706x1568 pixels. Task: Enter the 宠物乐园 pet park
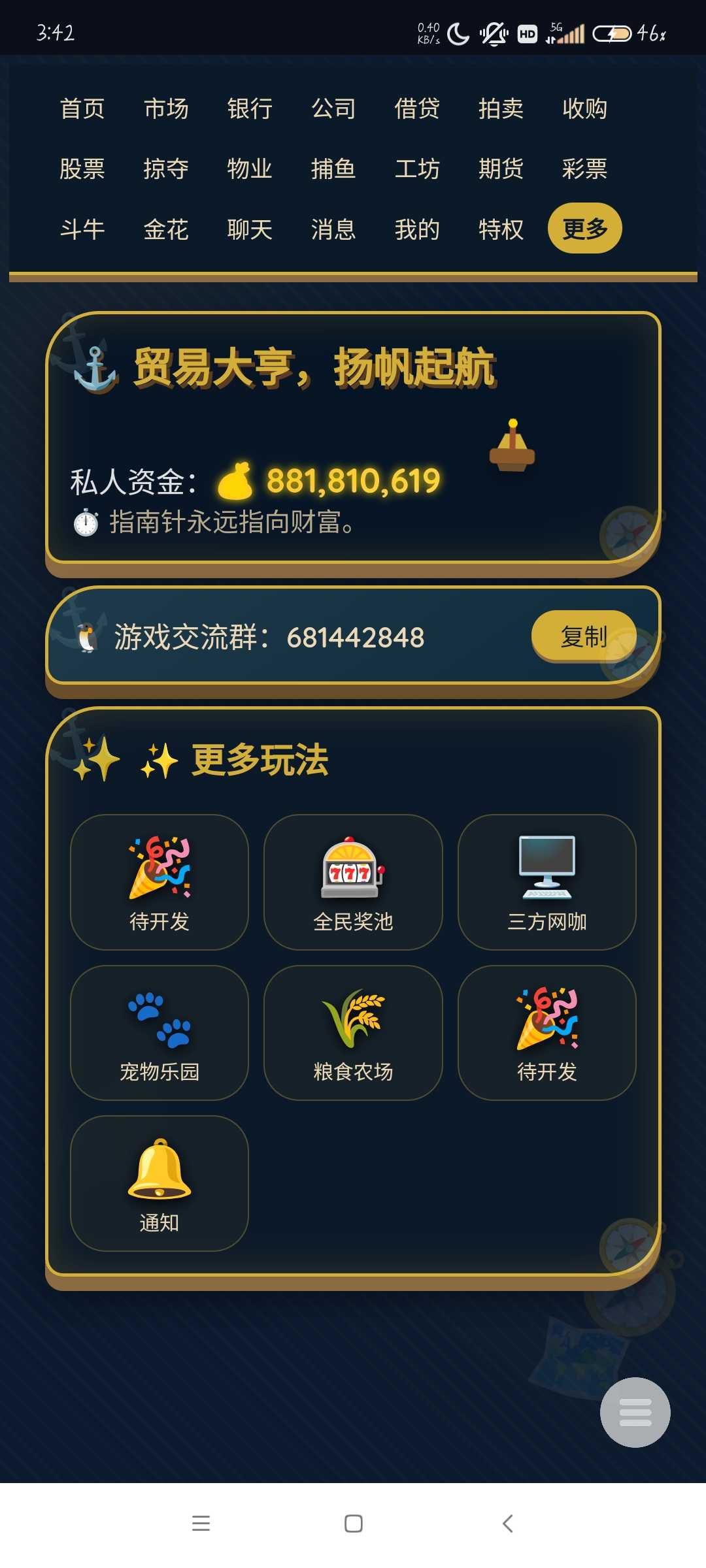pos(160,1033)
